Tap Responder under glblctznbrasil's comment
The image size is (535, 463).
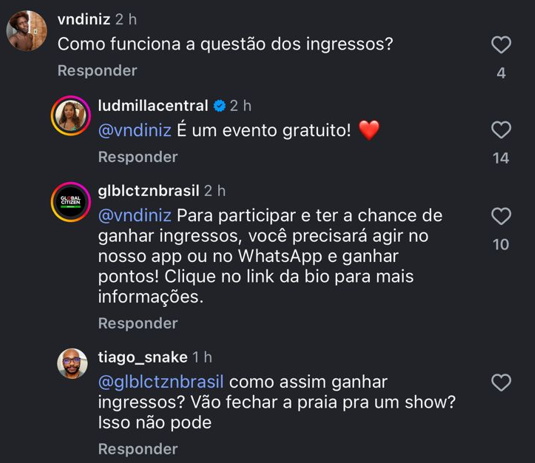tap(138, 323)
